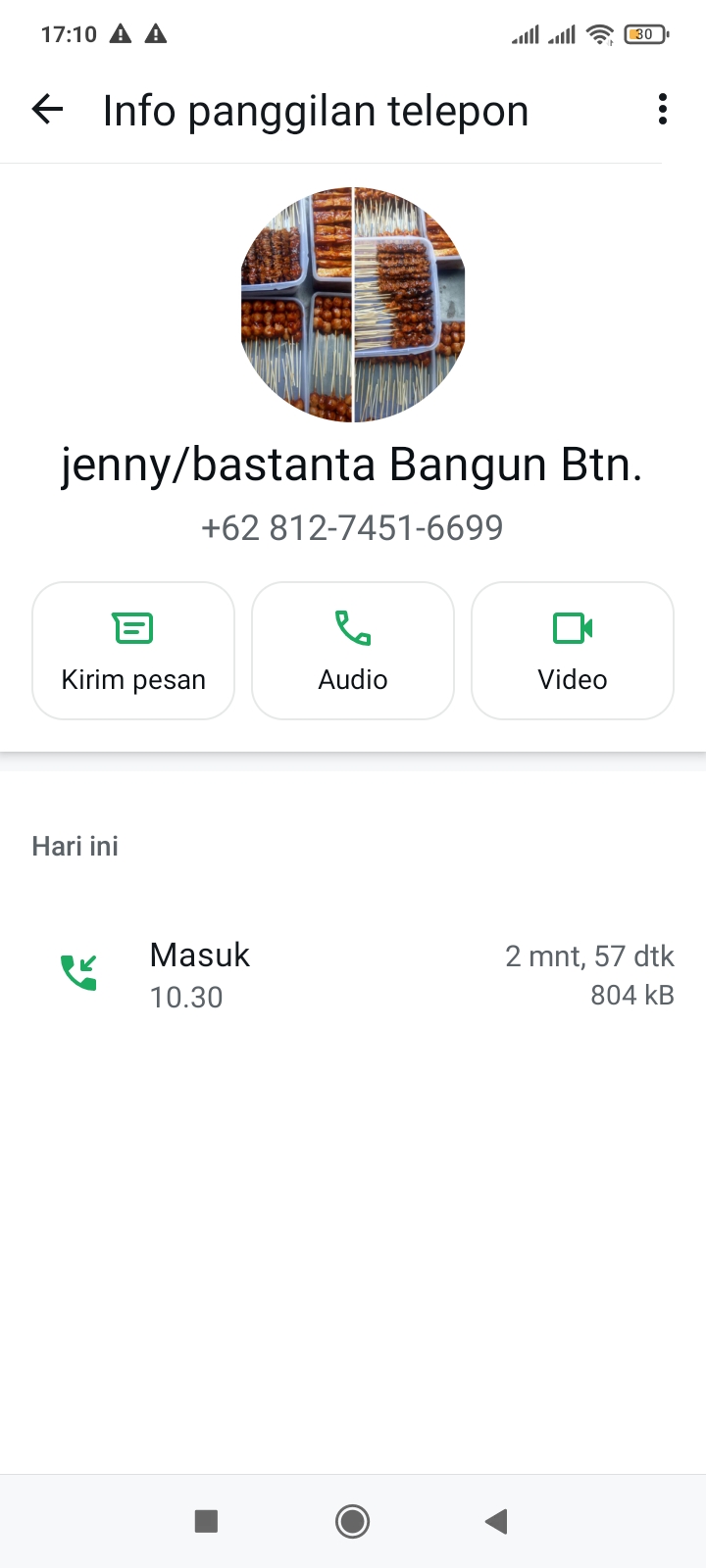
Task: Go back from call info screen
Action: click(x=47, y=110)
